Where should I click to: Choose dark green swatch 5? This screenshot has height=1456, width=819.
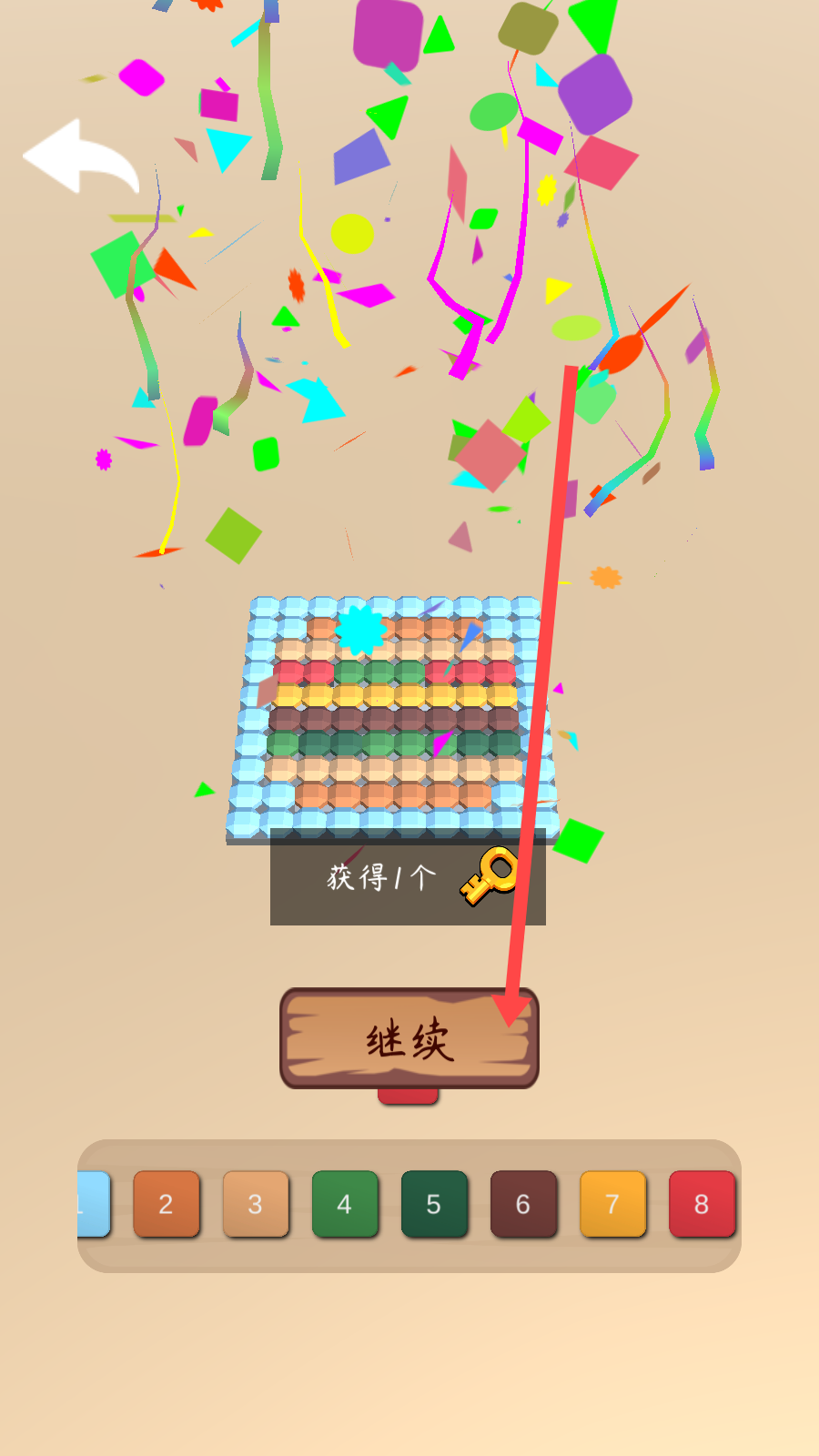tap(434, 1204)
